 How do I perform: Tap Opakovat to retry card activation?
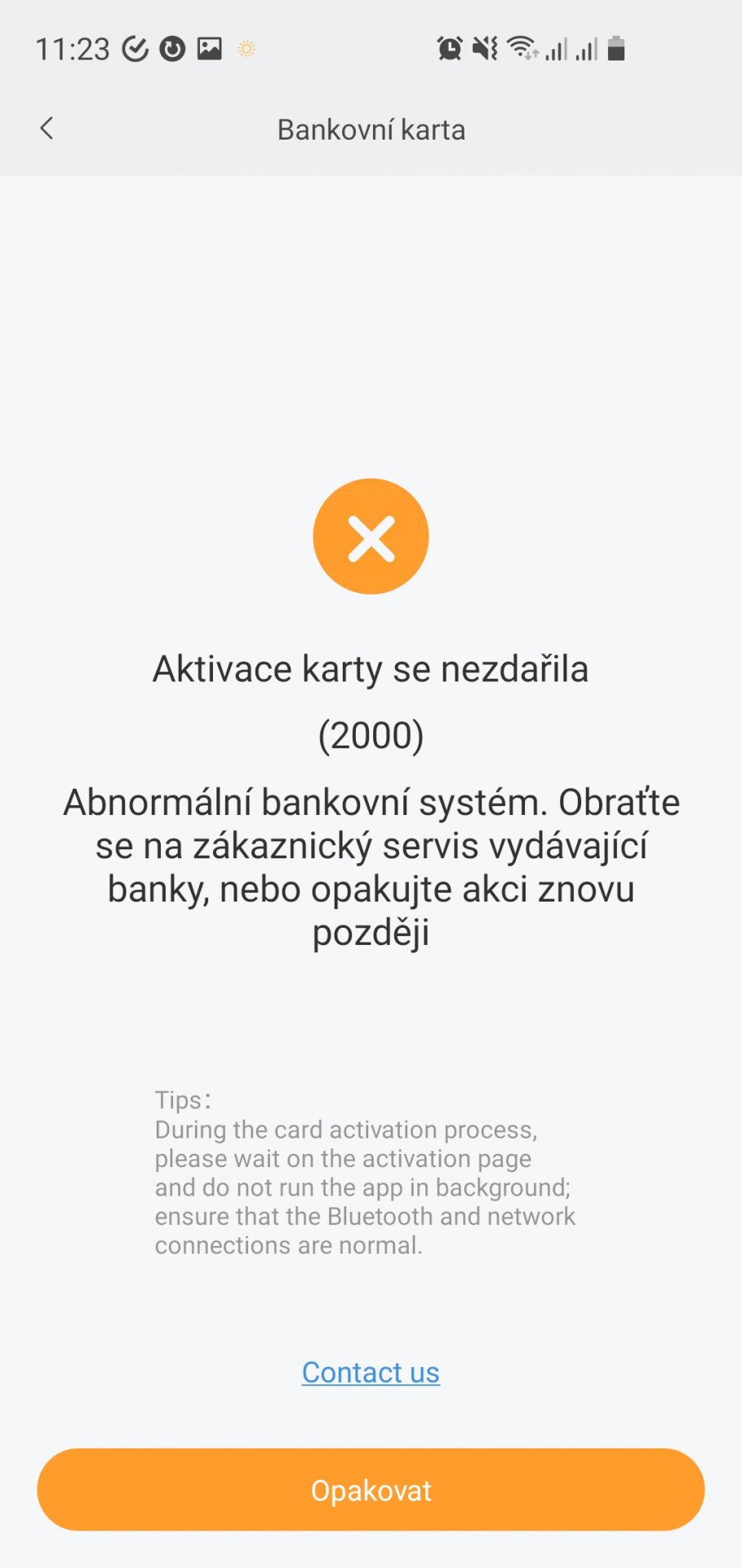point(371,1490)
